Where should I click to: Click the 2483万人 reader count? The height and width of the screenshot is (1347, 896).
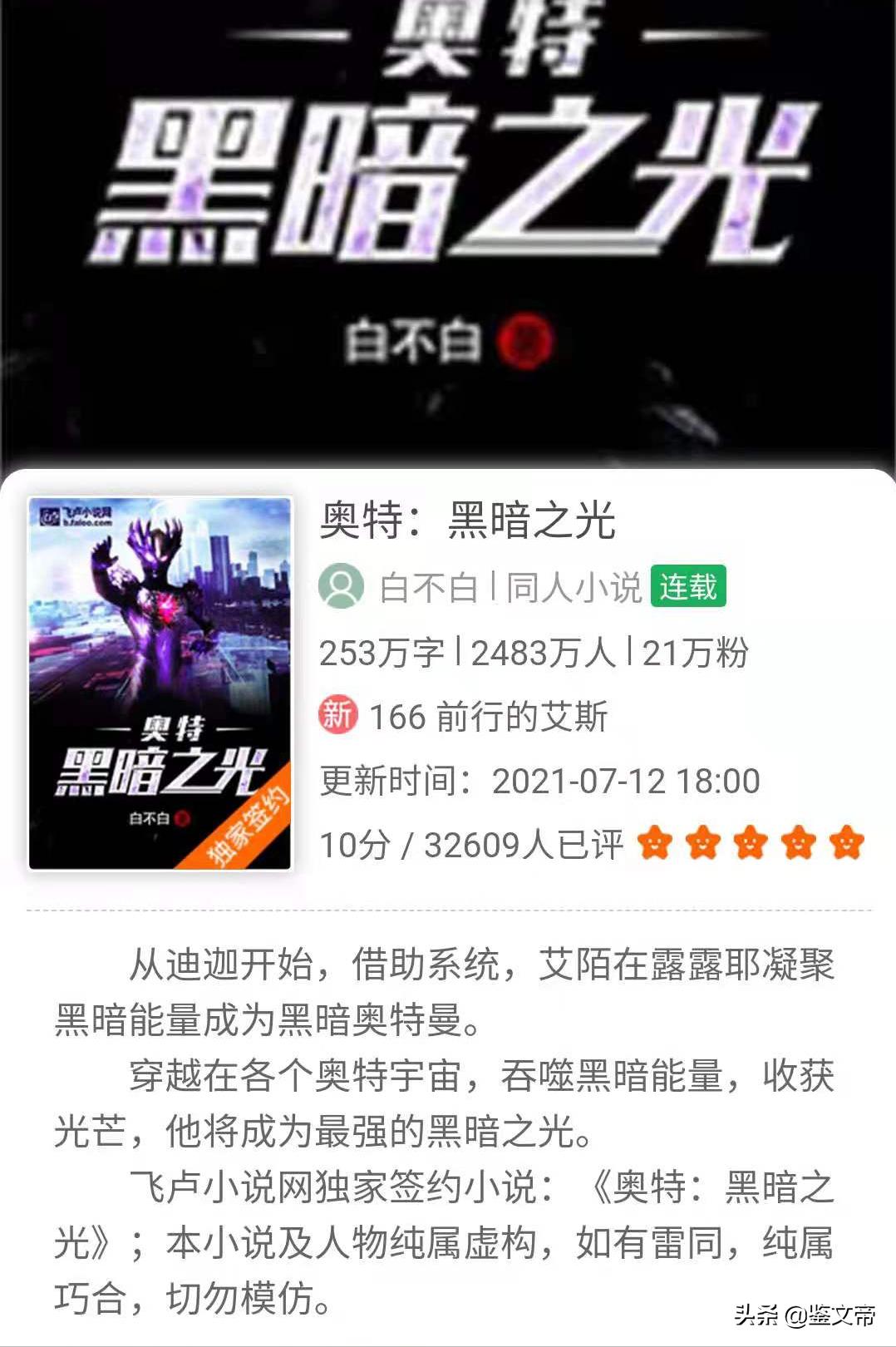(540, 655)
